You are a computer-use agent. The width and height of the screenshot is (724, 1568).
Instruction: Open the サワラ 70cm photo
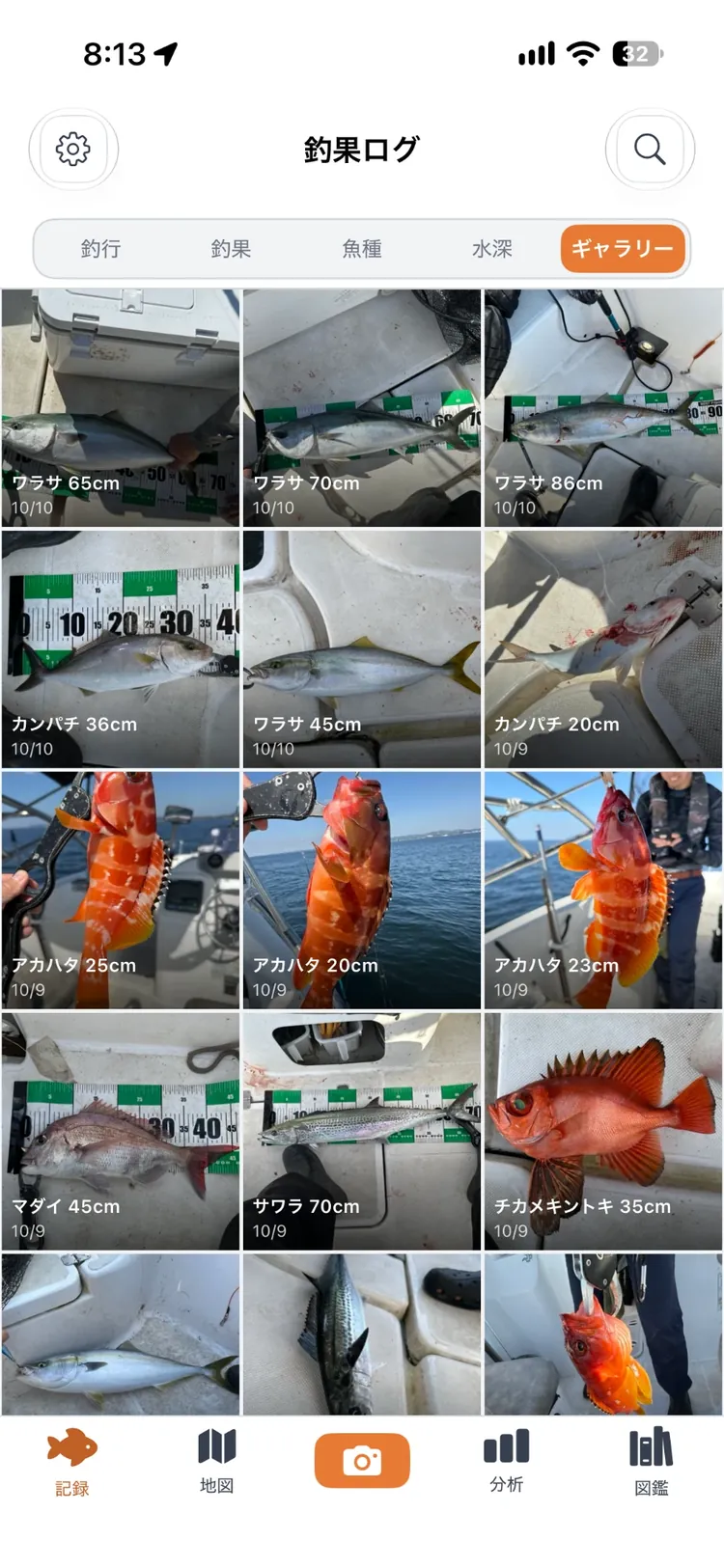362,1132
